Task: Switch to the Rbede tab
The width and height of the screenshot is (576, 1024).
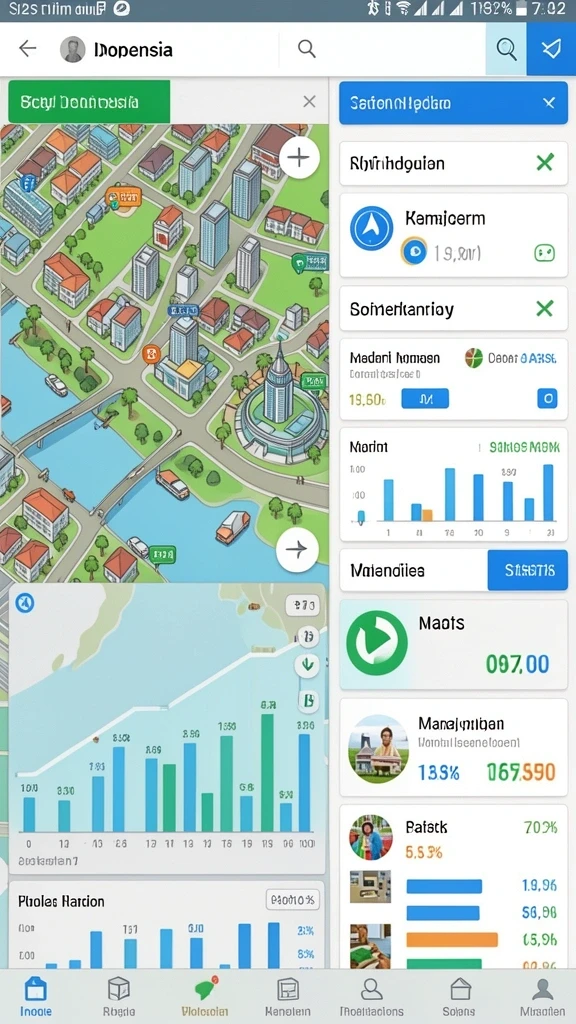Action: [x=119, y=997]
